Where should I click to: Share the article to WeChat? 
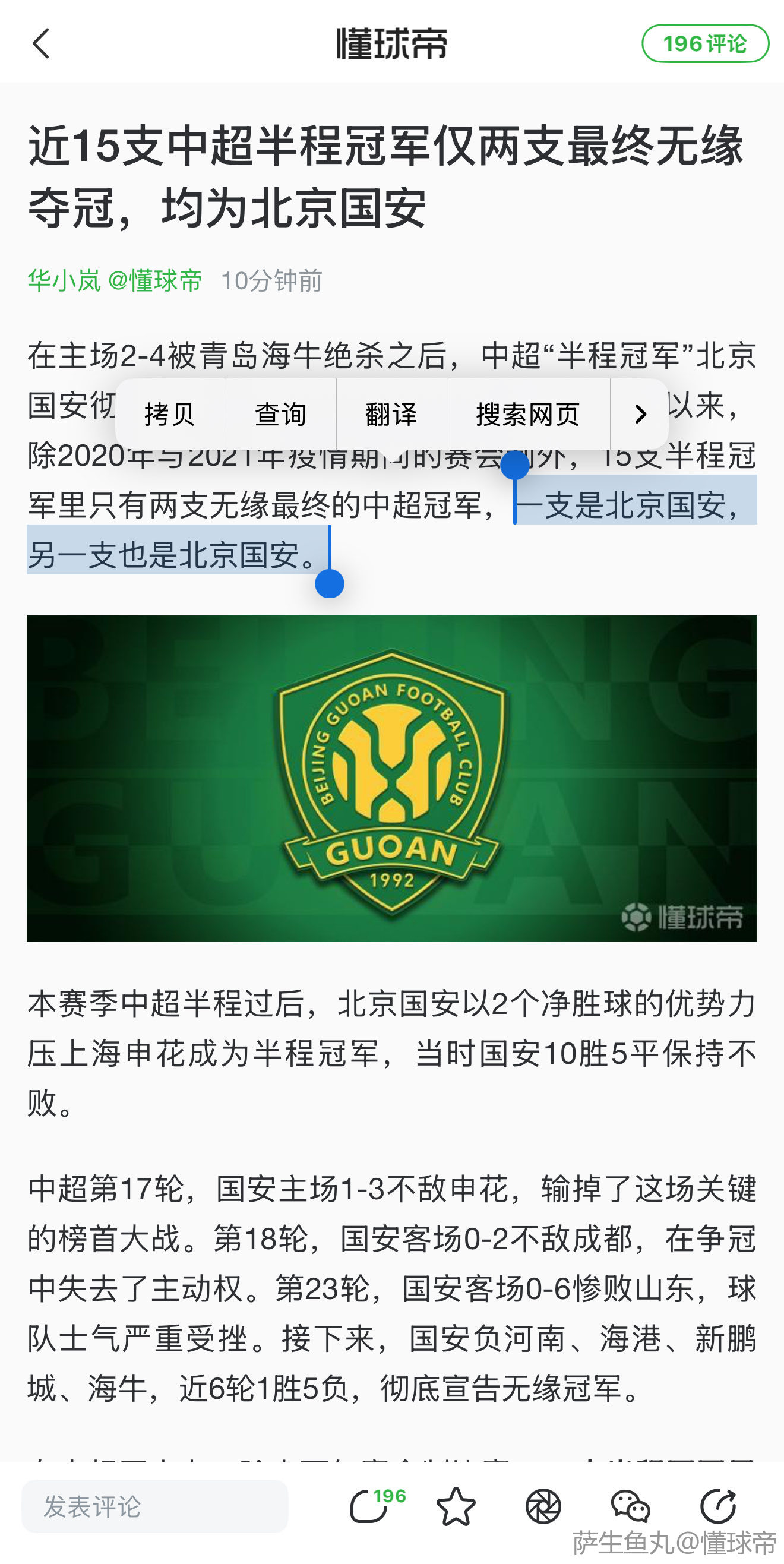(630, 1506)
